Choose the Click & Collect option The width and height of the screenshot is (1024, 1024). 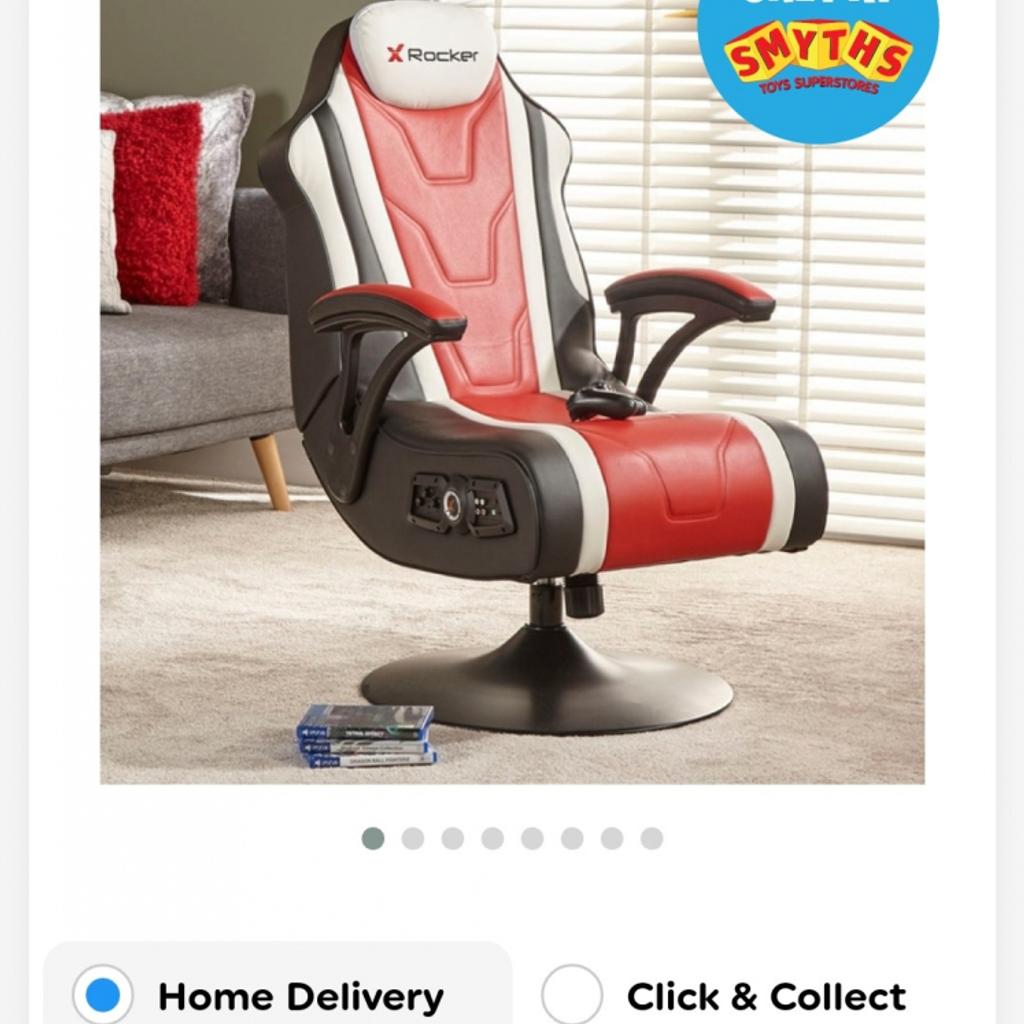pos(572,995)
